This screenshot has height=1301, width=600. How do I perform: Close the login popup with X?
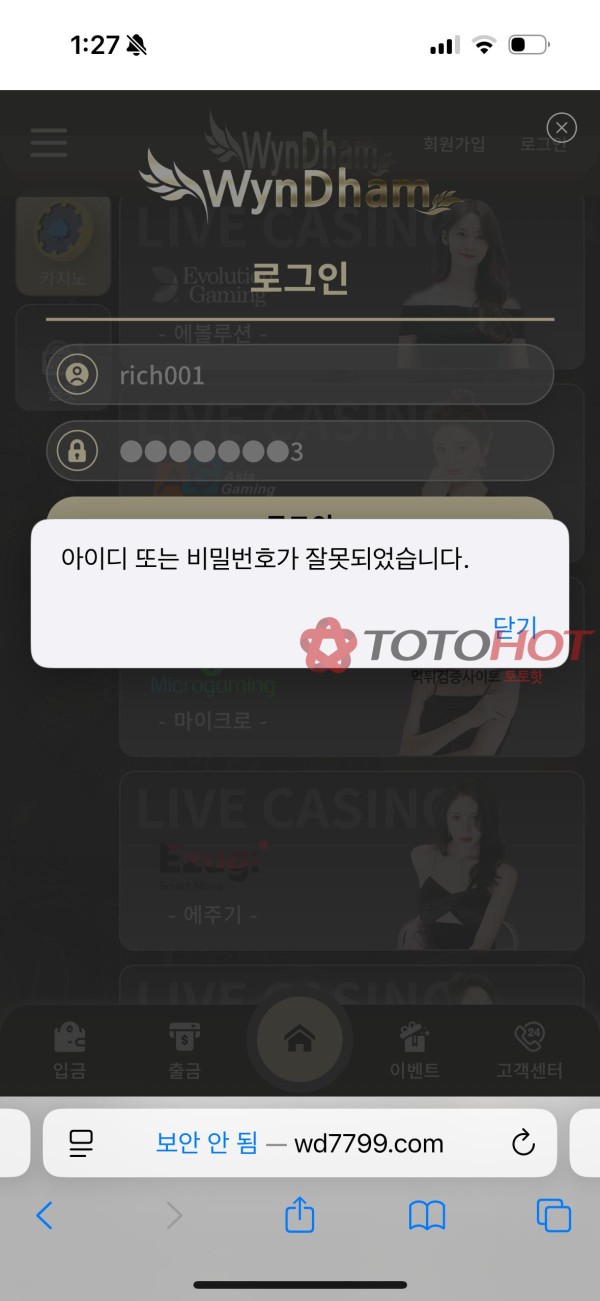562,127
